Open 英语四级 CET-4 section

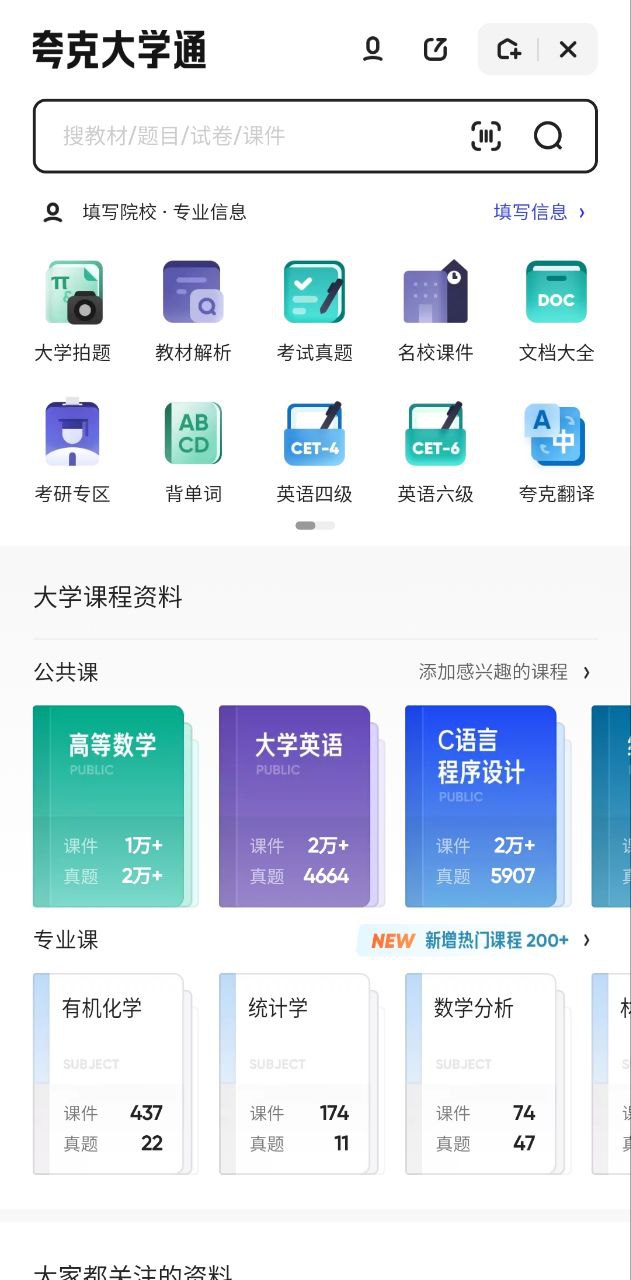[314, 452]
